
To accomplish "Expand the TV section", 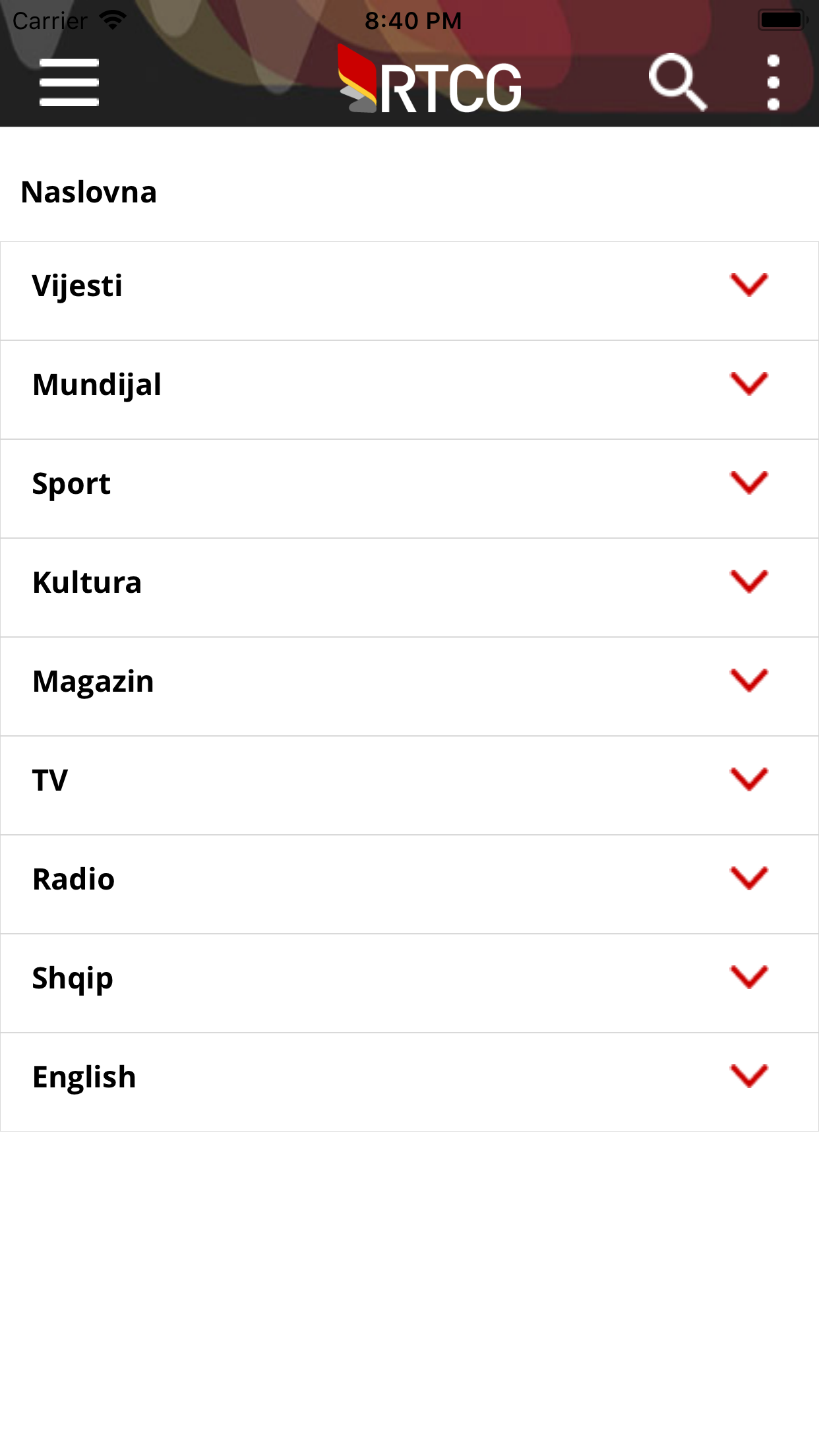I will pyautogui.click(x=409, y=785).
